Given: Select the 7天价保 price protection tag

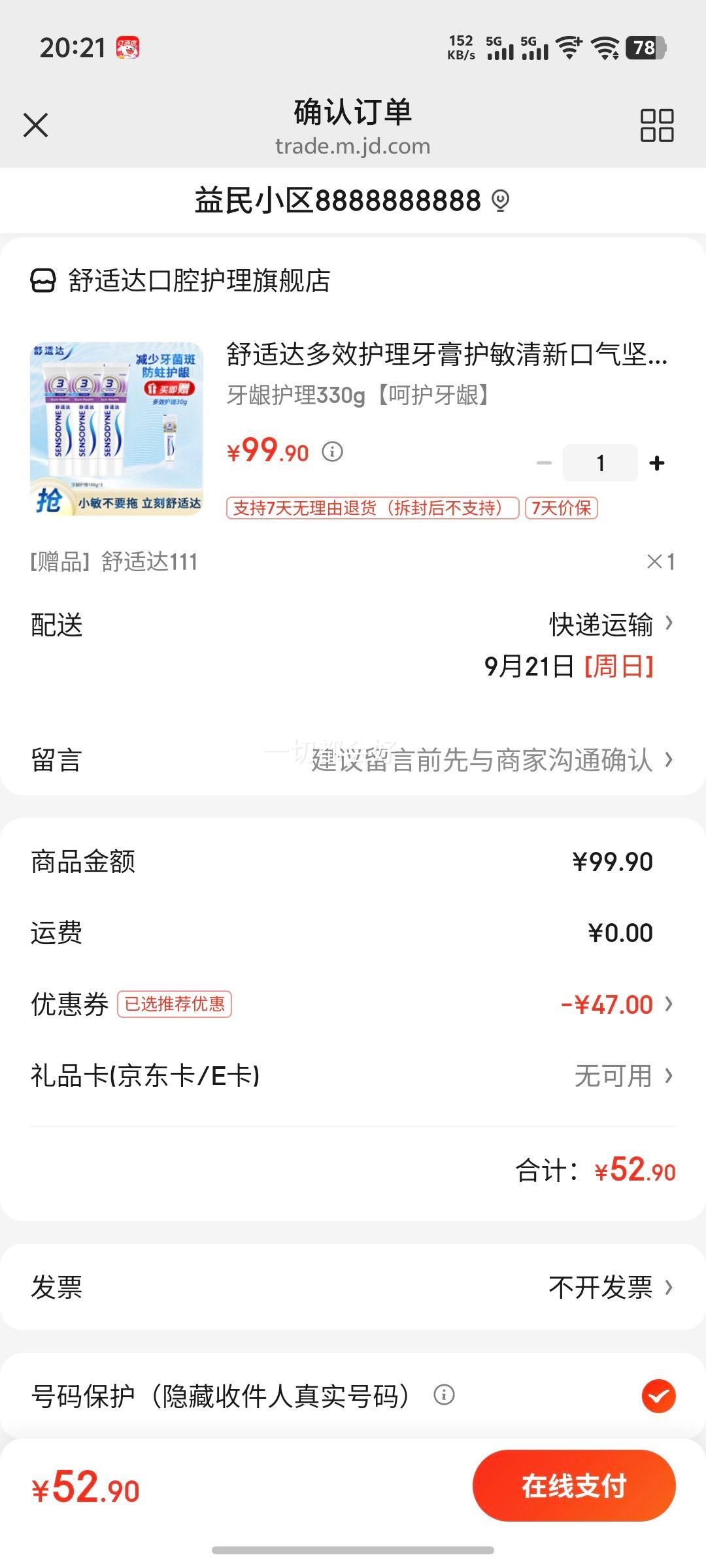Looking at the screenshot, I should [563, 508].
